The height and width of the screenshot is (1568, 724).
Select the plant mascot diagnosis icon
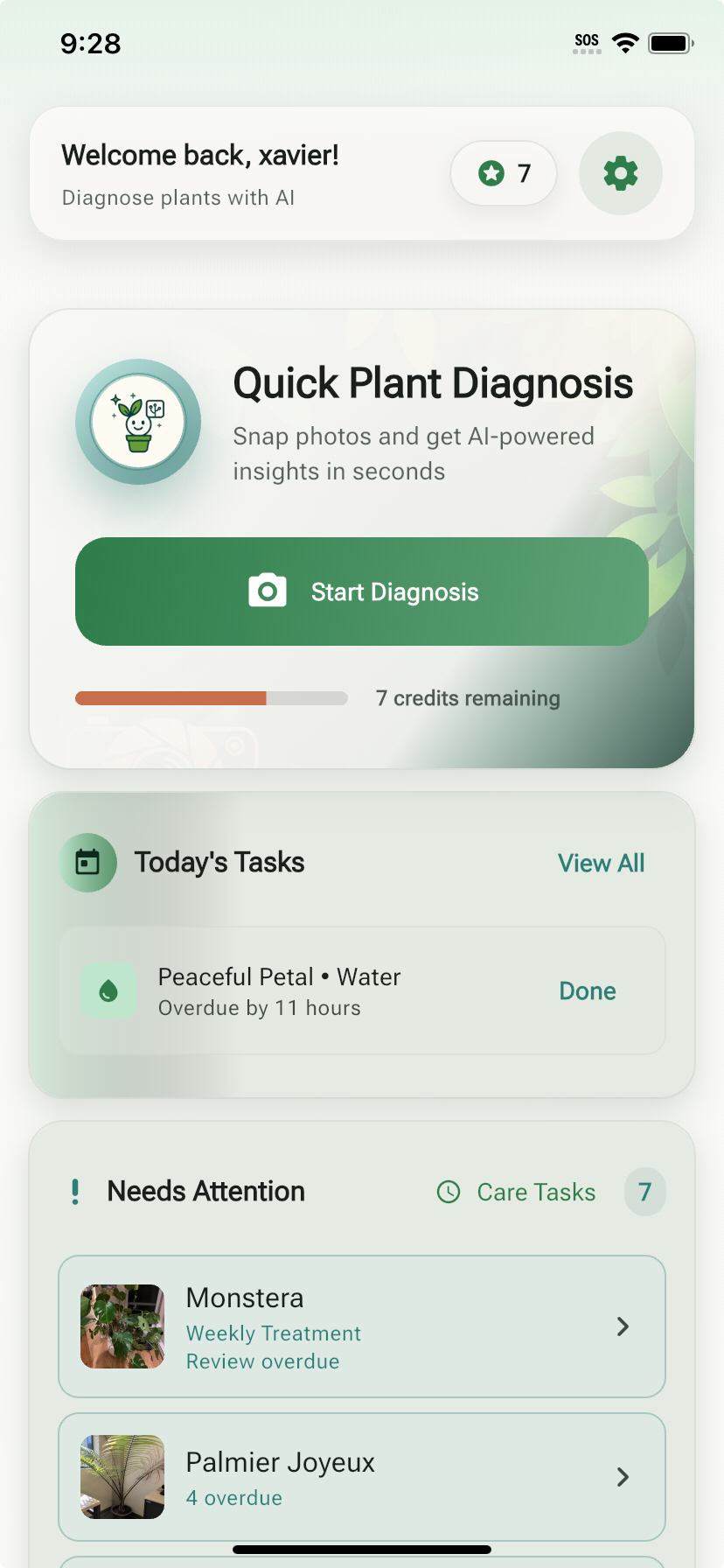(x=138, y=422)
